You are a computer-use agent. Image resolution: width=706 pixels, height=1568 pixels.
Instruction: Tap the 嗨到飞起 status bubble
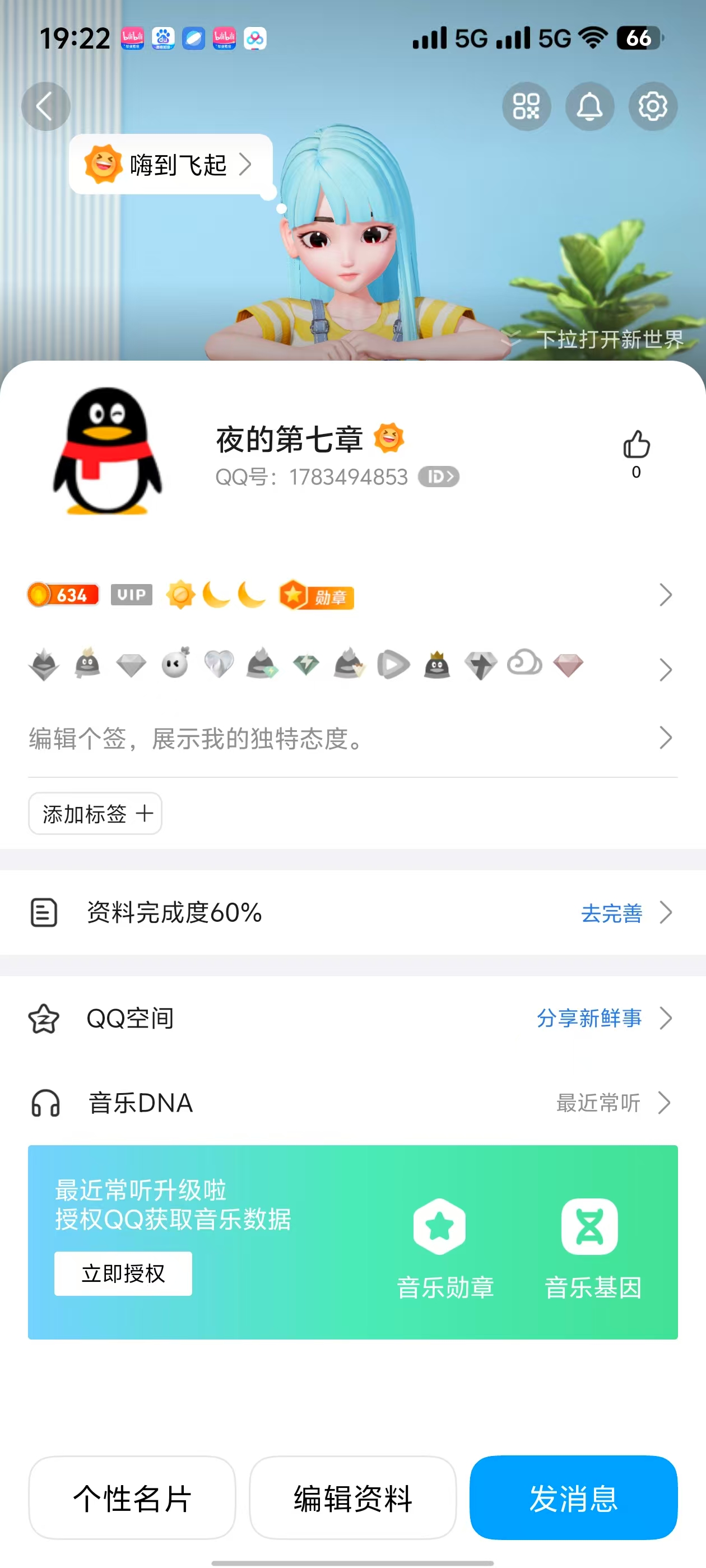(x=170, y=164)
